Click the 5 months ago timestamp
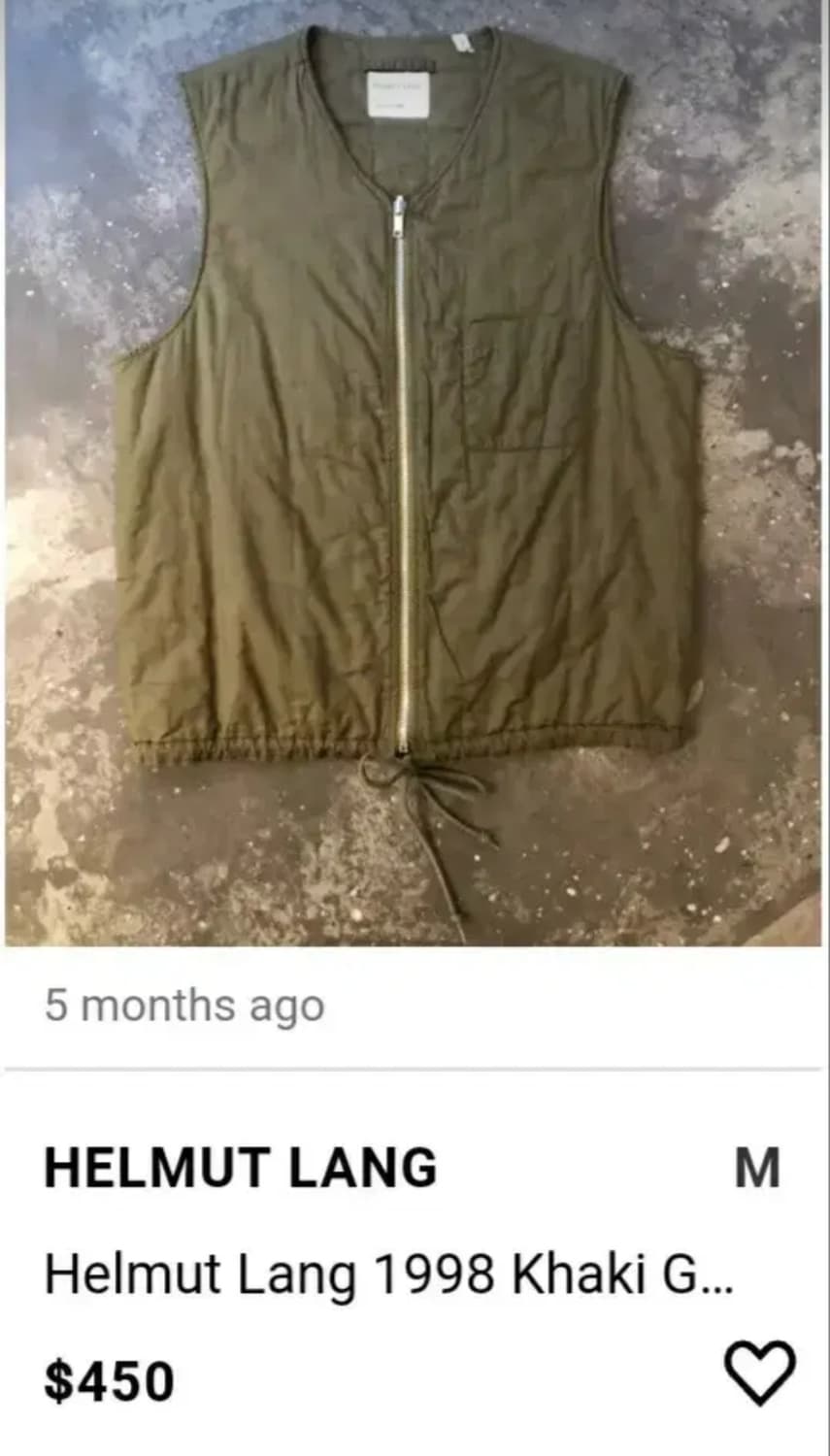 tap(184, 1008)
